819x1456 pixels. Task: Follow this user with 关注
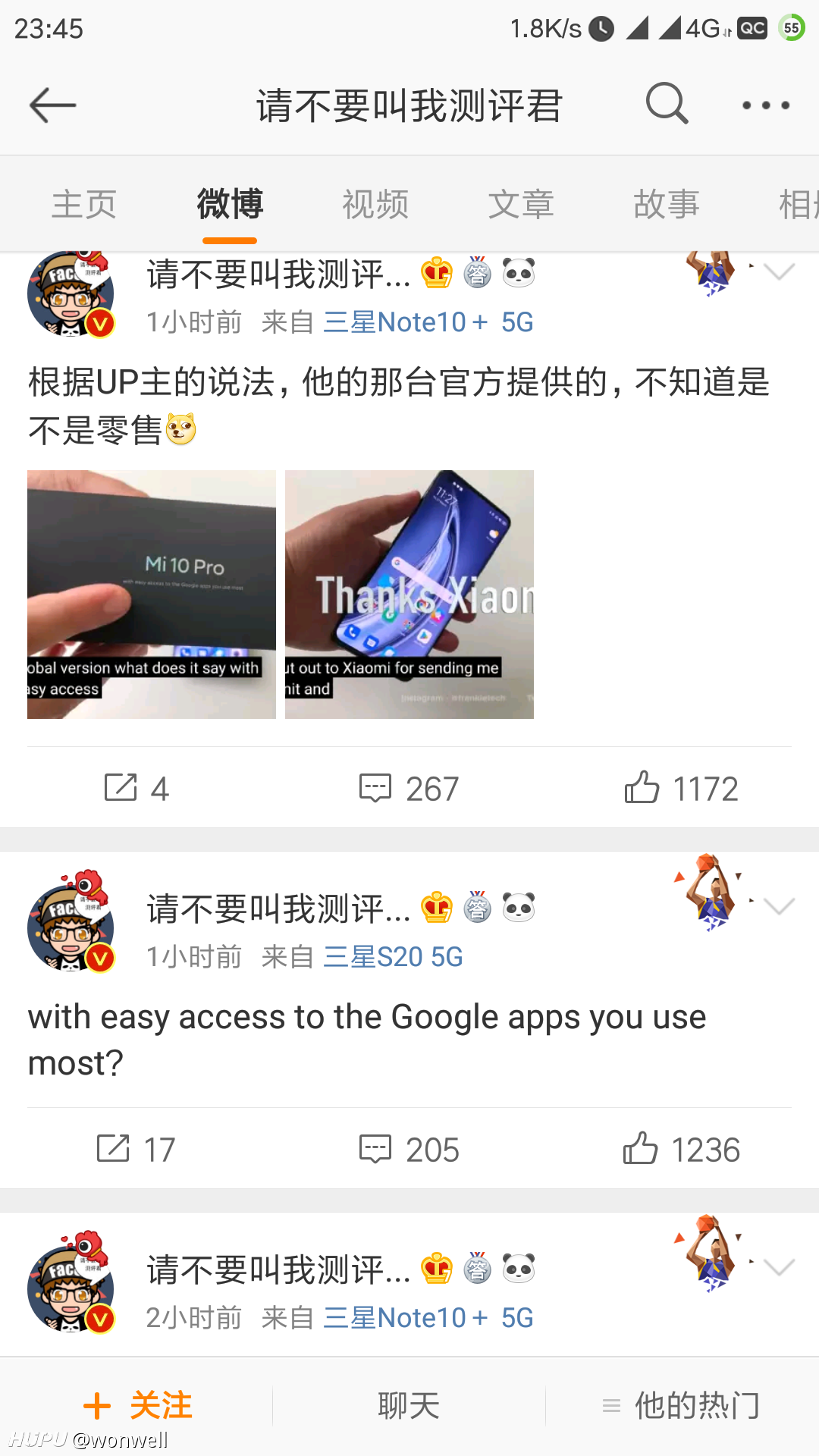pos(137,1406)
